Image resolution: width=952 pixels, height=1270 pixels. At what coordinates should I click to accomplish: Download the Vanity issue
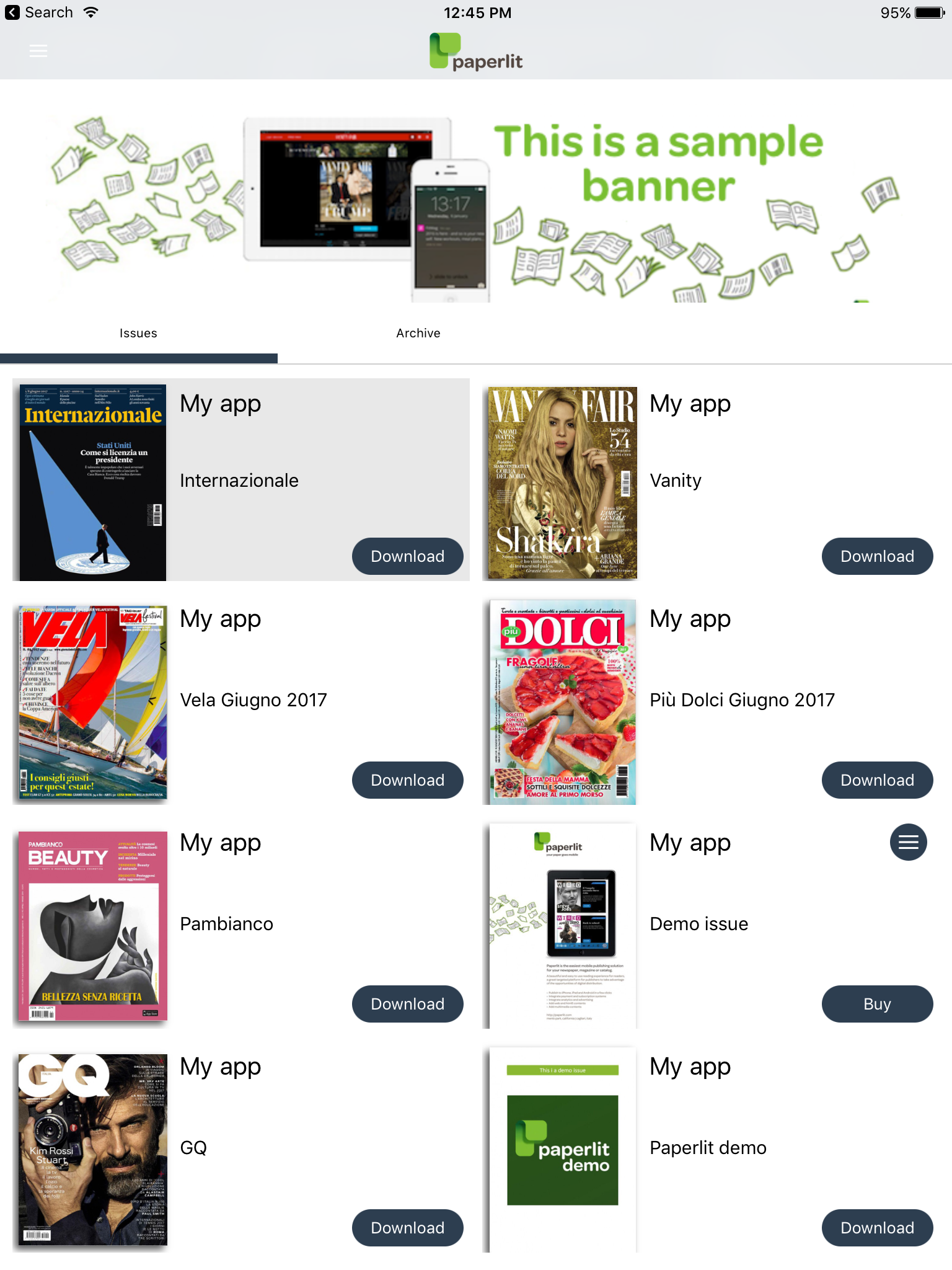(877, 556)
